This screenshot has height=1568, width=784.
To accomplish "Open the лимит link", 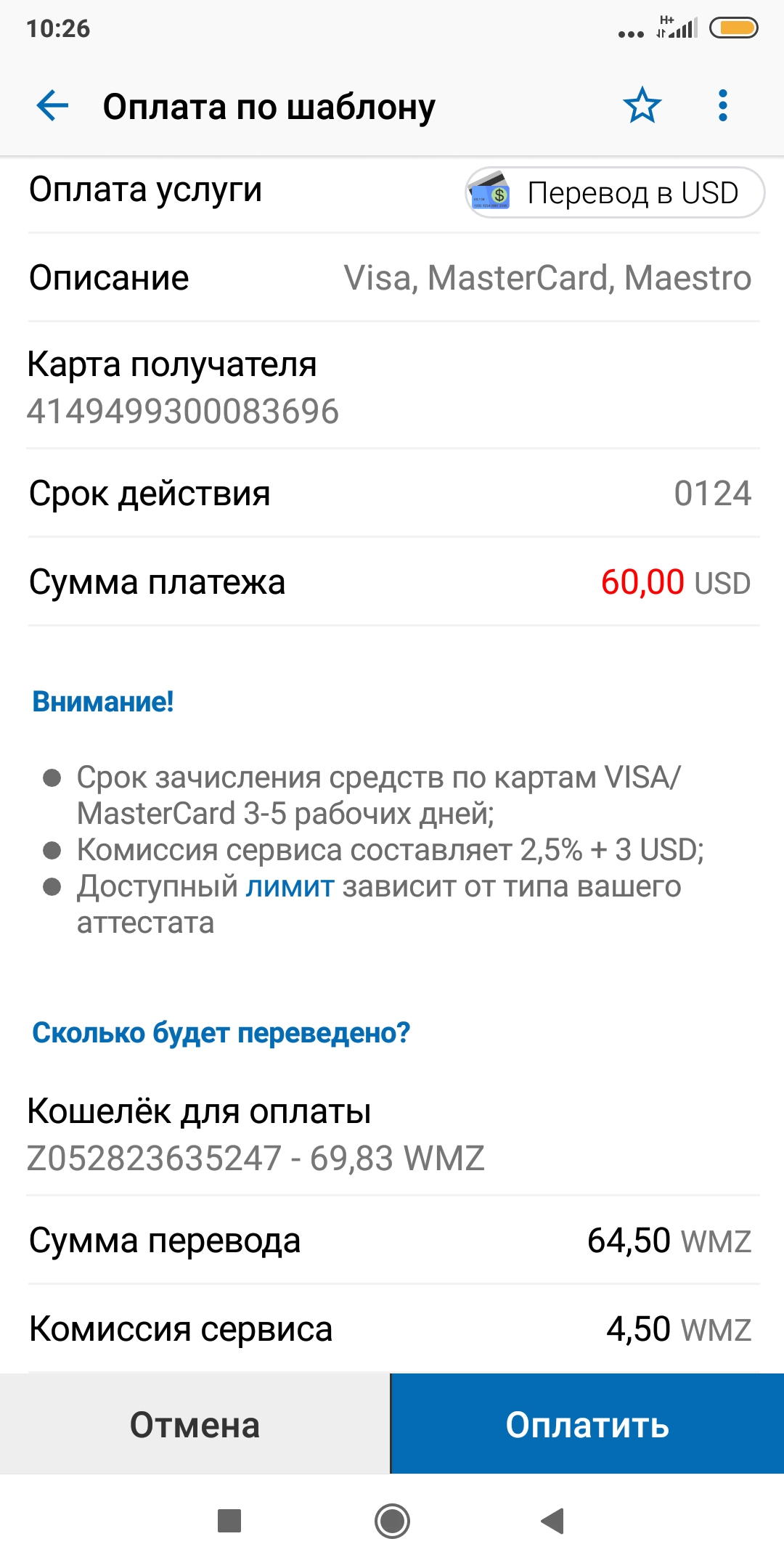I will point(290,886).
